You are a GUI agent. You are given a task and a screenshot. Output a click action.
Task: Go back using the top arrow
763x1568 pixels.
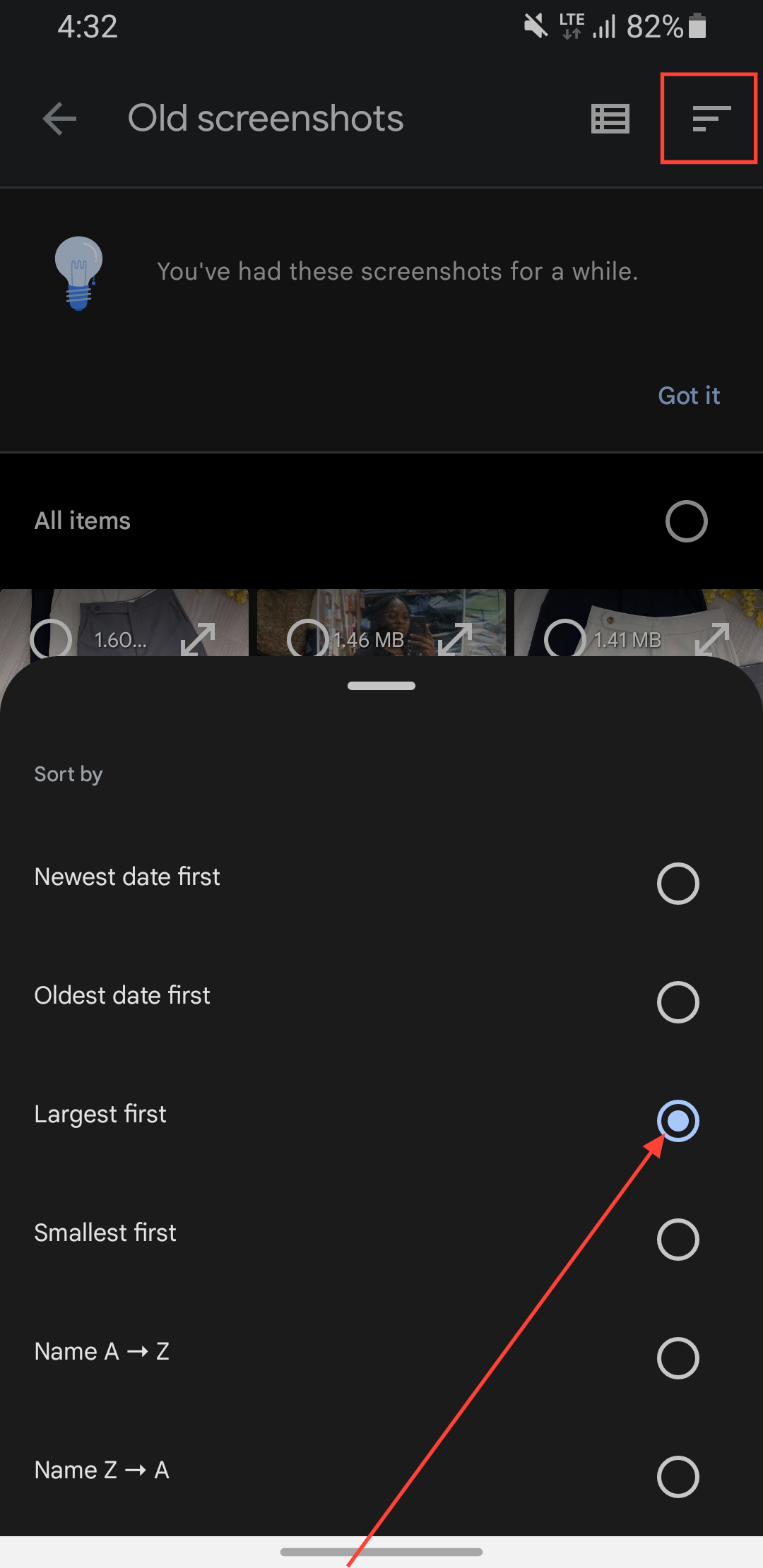[x=59, y=118]
